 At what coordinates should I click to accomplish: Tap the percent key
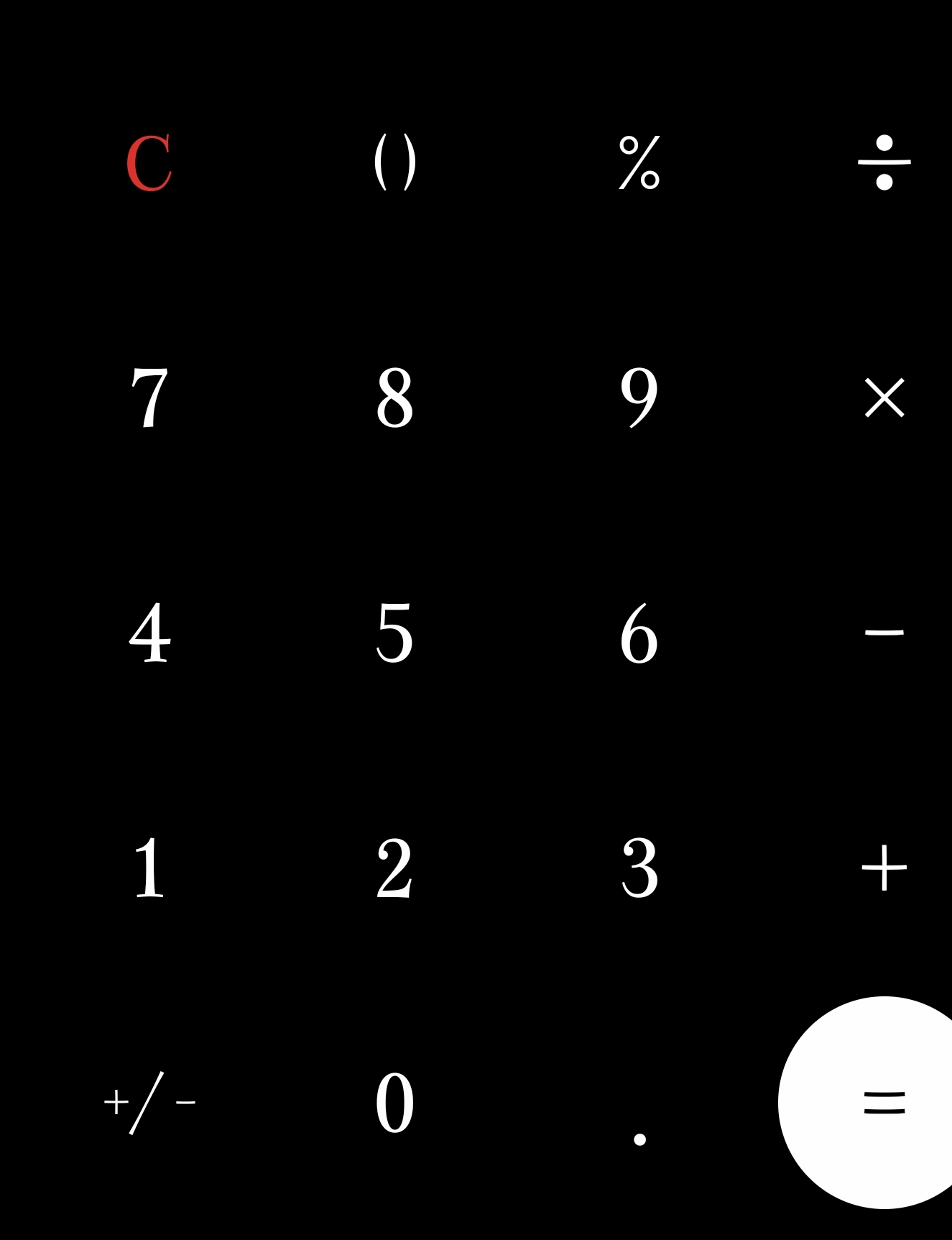tap(639, 162)
